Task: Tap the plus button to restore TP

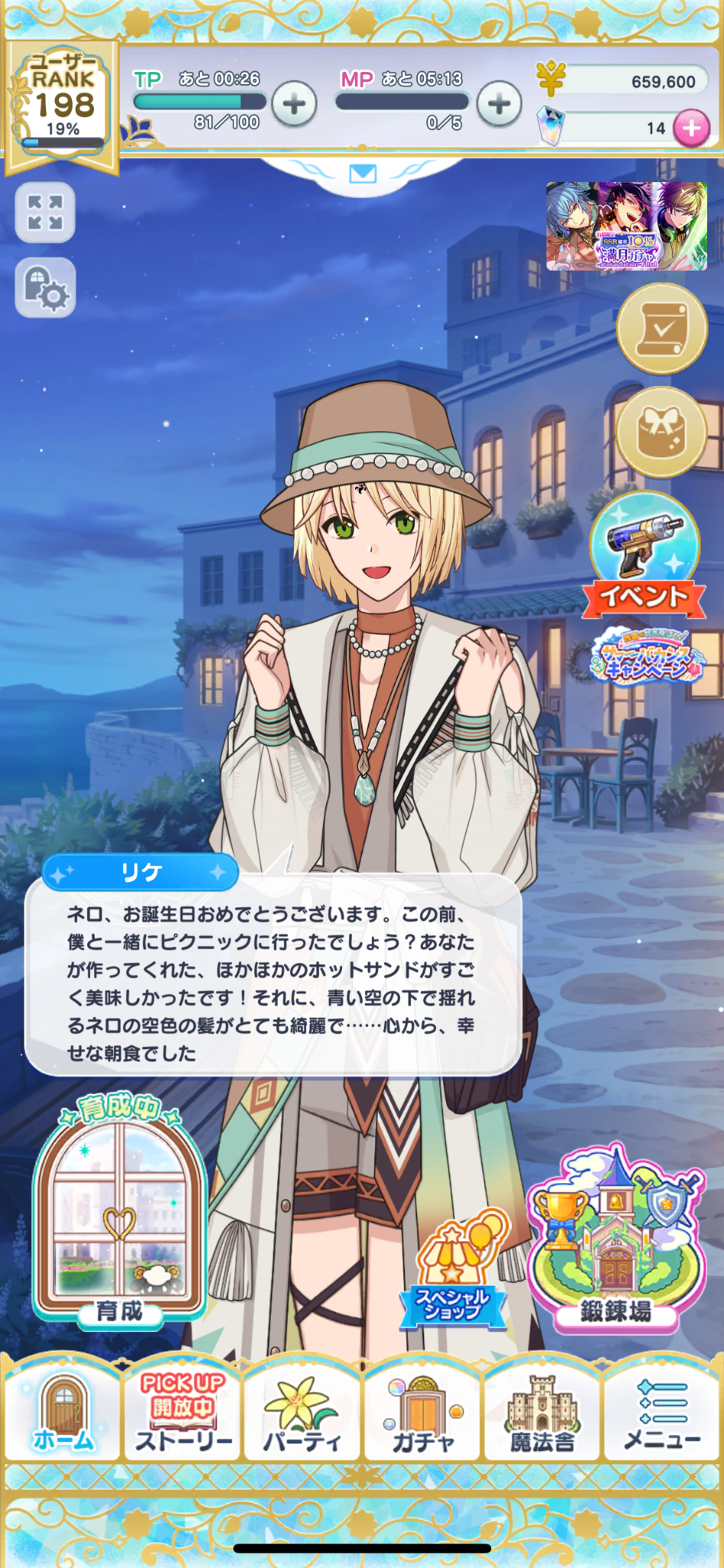Action: click(x=295, y=104)
